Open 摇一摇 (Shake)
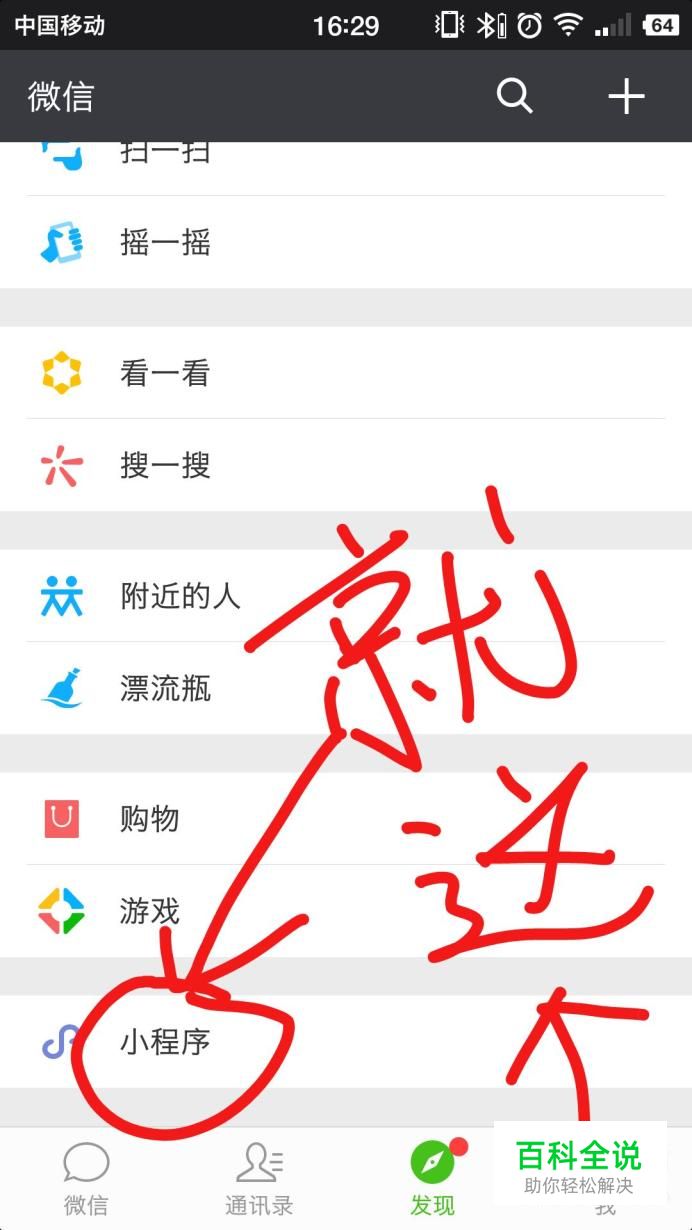This screenshot has width=692, height=1230. pos(165,243)
